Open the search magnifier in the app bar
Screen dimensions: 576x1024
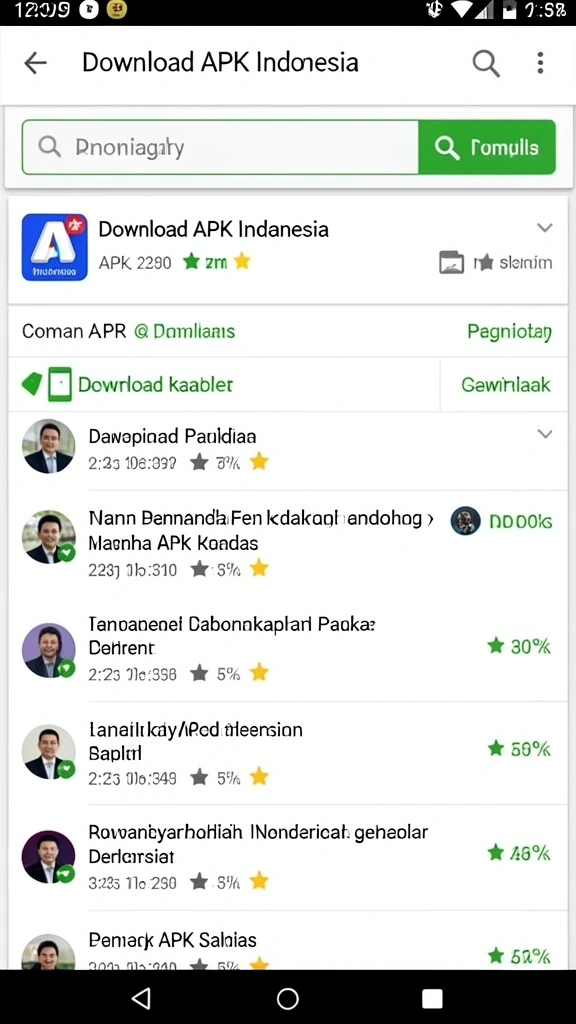[486, 63]
